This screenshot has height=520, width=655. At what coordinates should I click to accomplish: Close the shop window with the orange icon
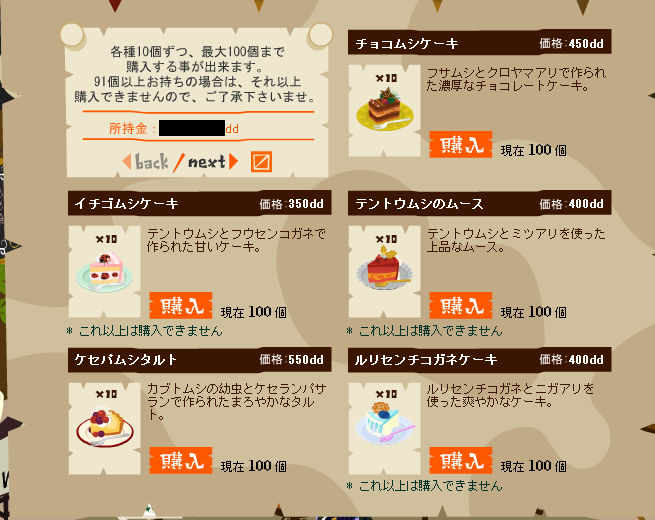261,161
